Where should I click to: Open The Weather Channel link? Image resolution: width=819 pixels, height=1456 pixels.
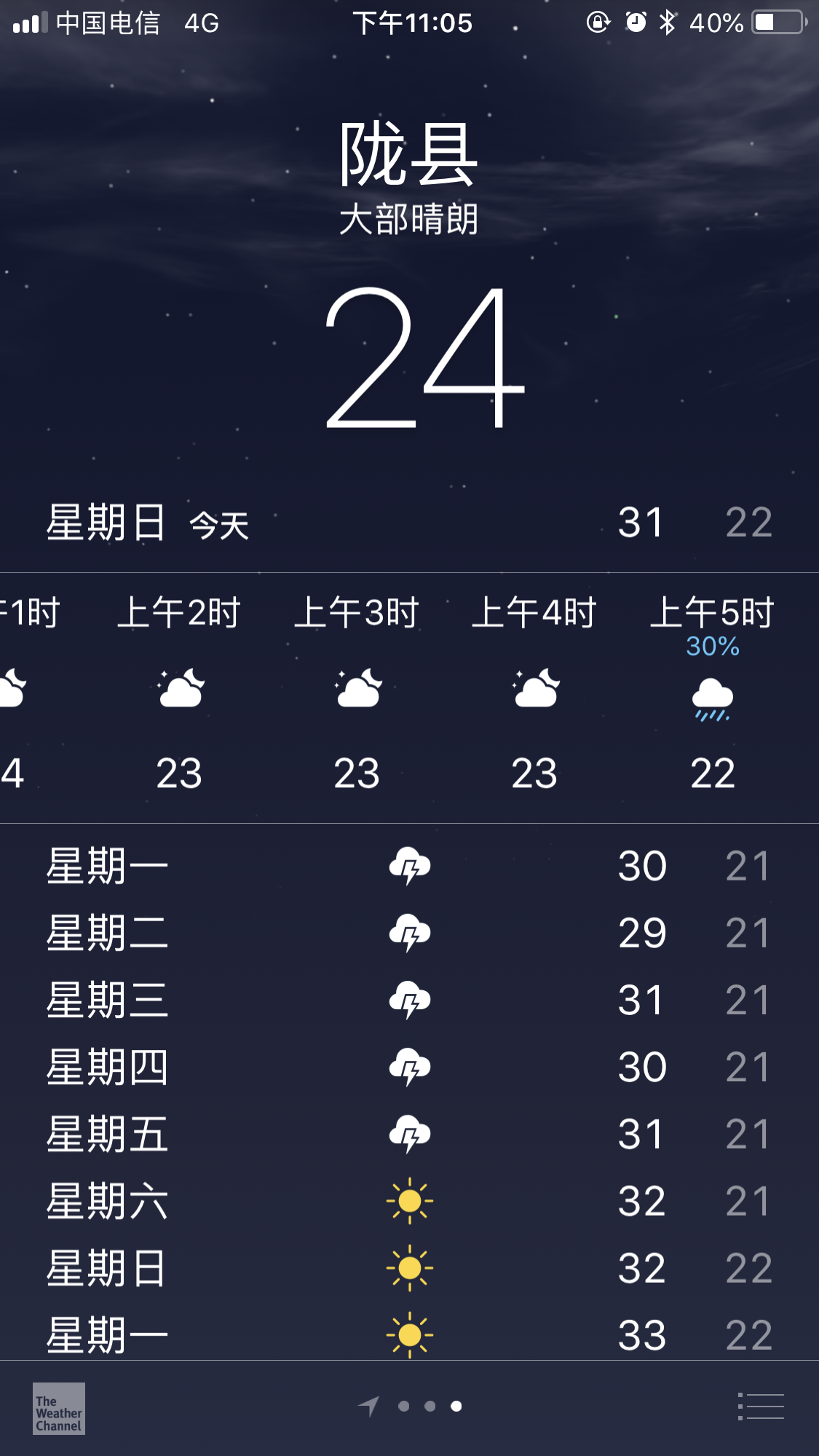pyautogui.click(x=59, y=1408)
